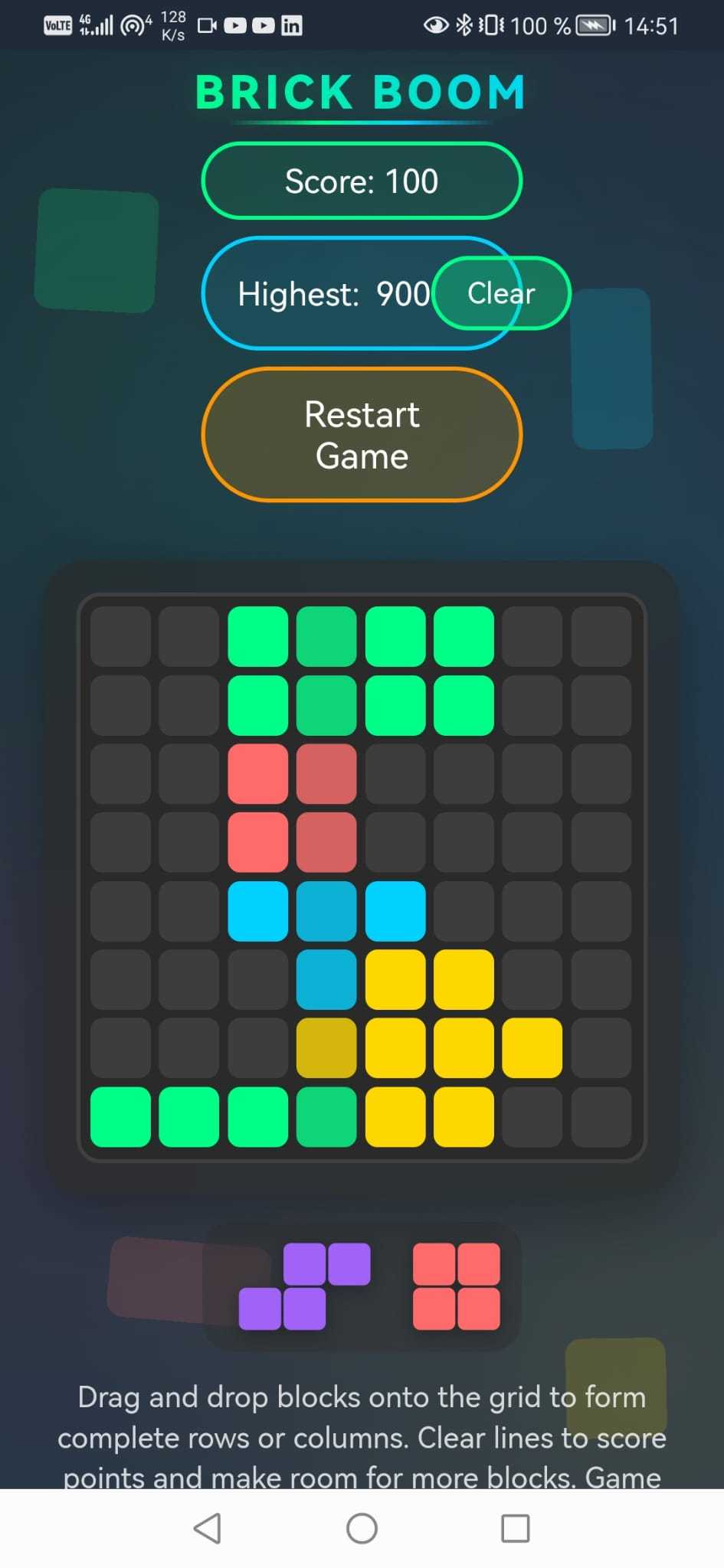Clear the highest score

pos(502,293)
